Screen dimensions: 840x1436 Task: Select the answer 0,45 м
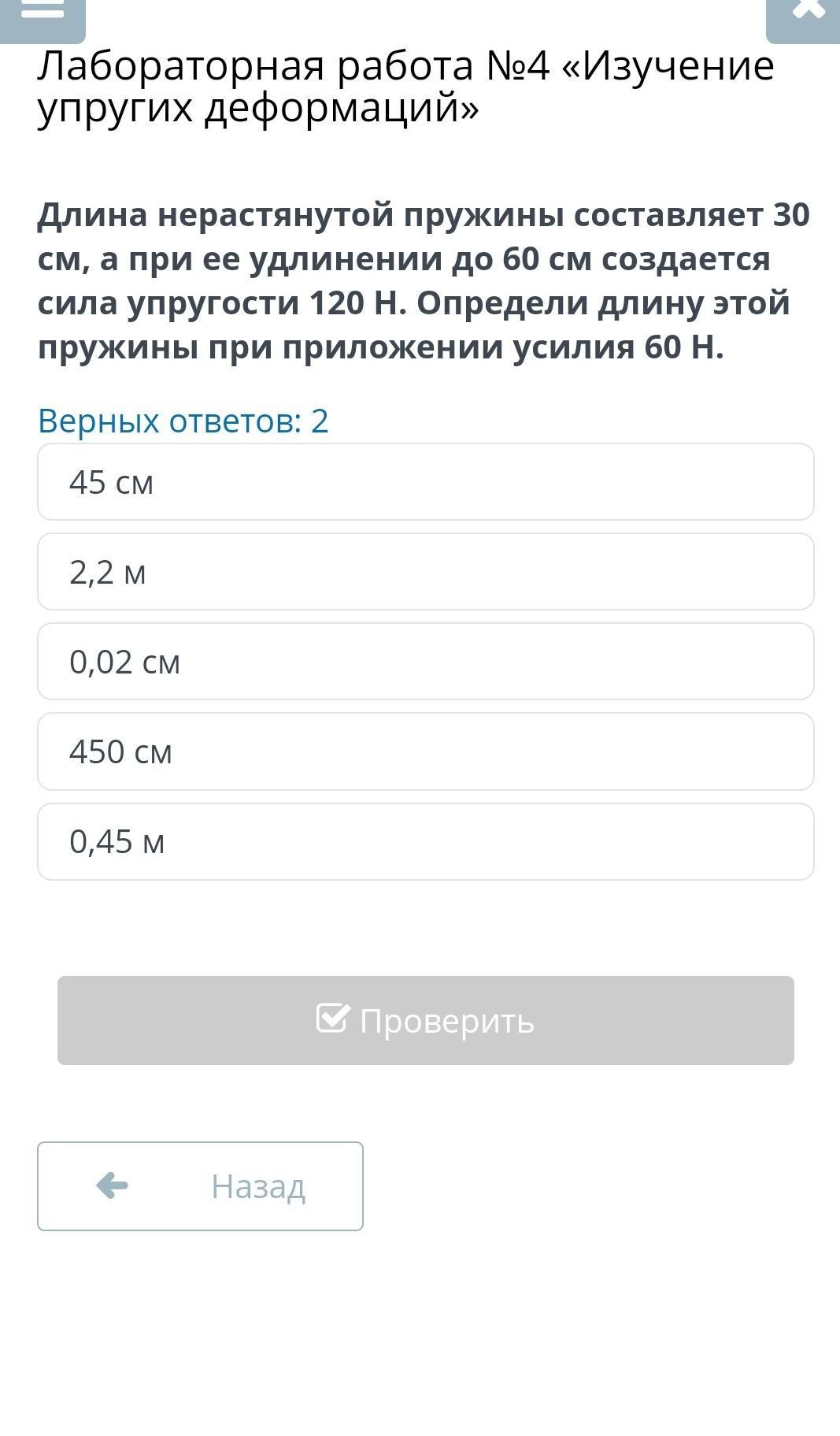426,841
